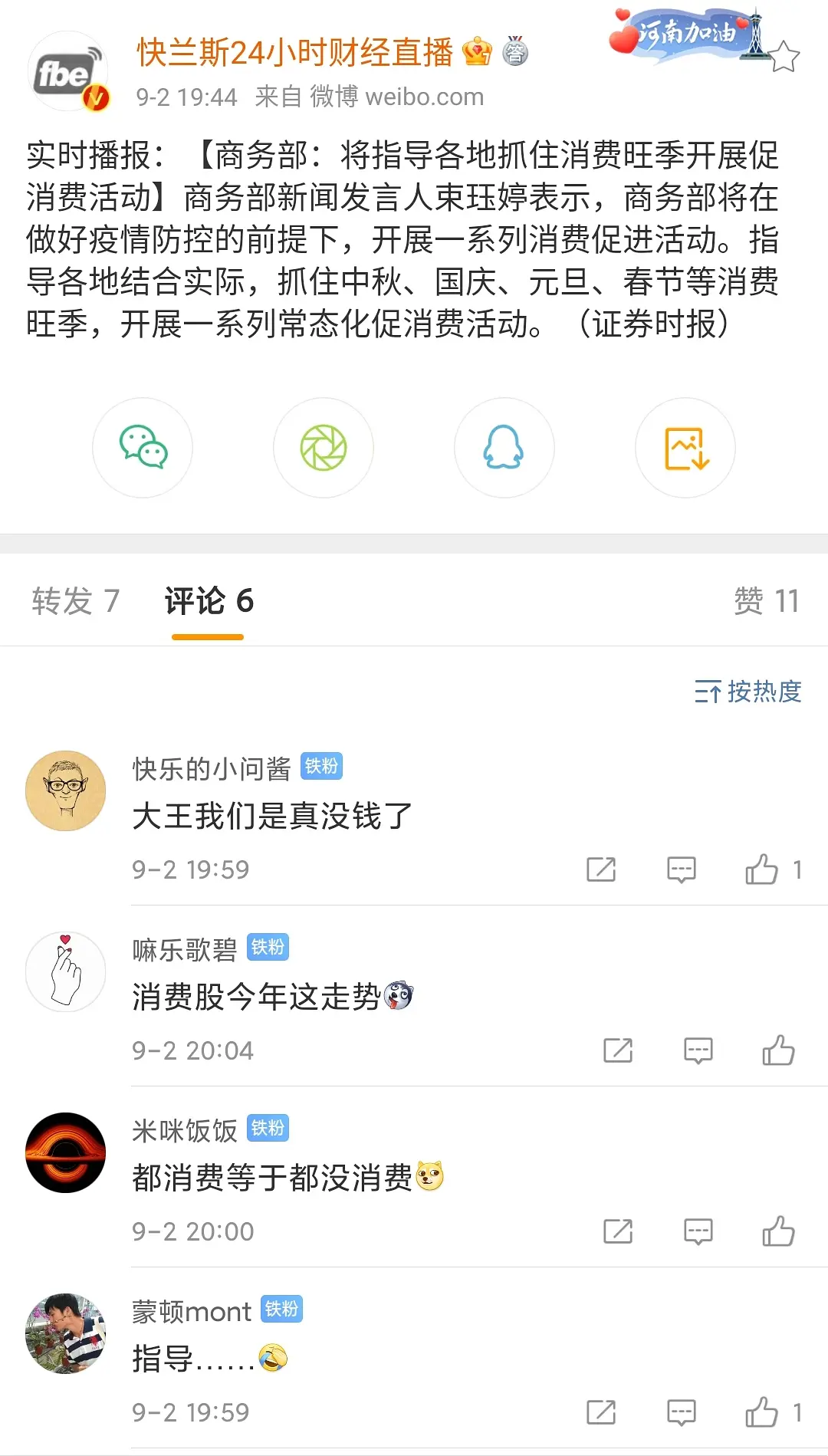Share post to WeChat Moments
This screenshot has width=828, height=1456.
coord(324,448)
